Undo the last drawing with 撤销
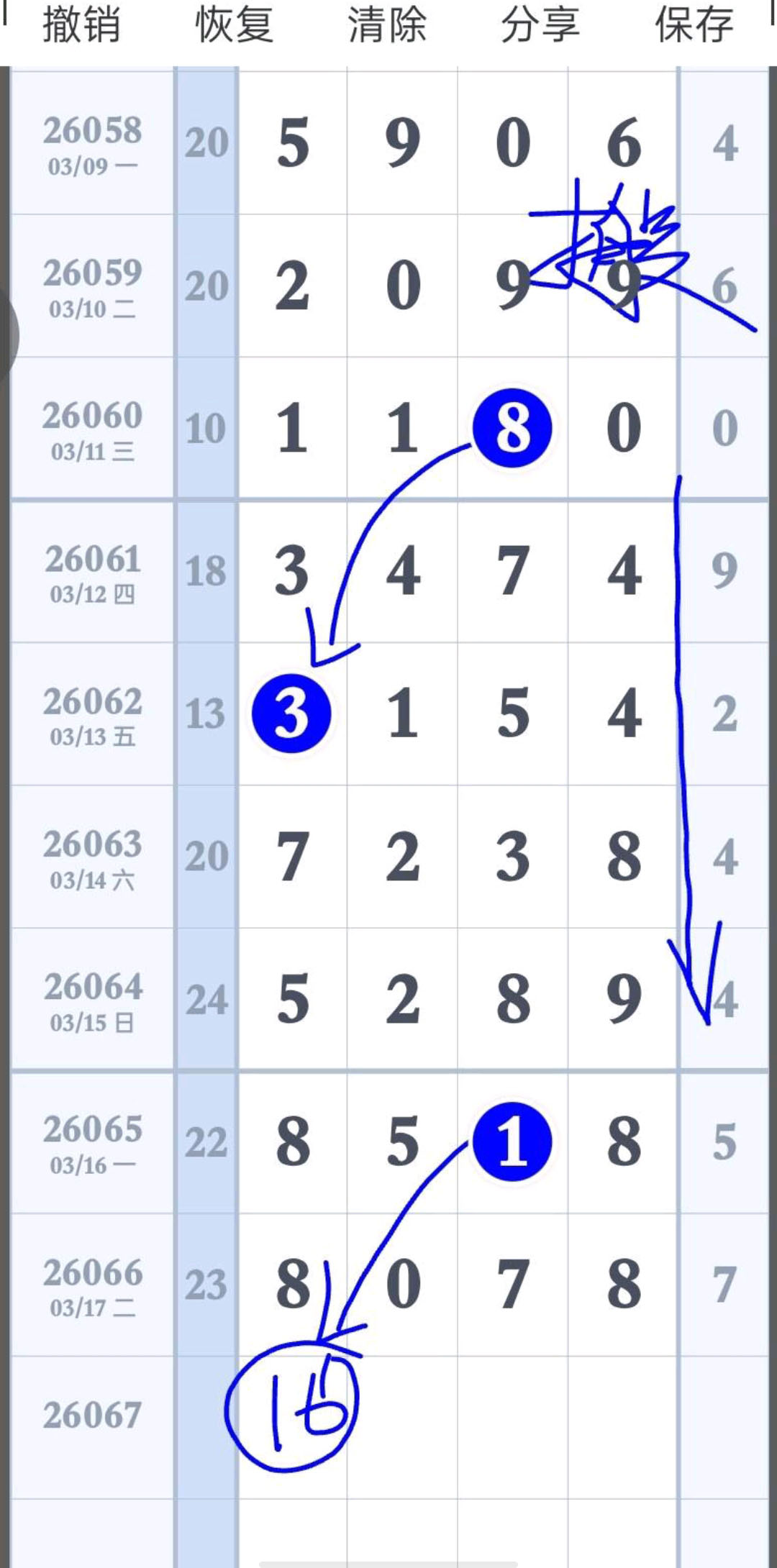Image resolution: width=777 pixels, height=1568 pixels. pyautogui.click(x=81, y=26)
